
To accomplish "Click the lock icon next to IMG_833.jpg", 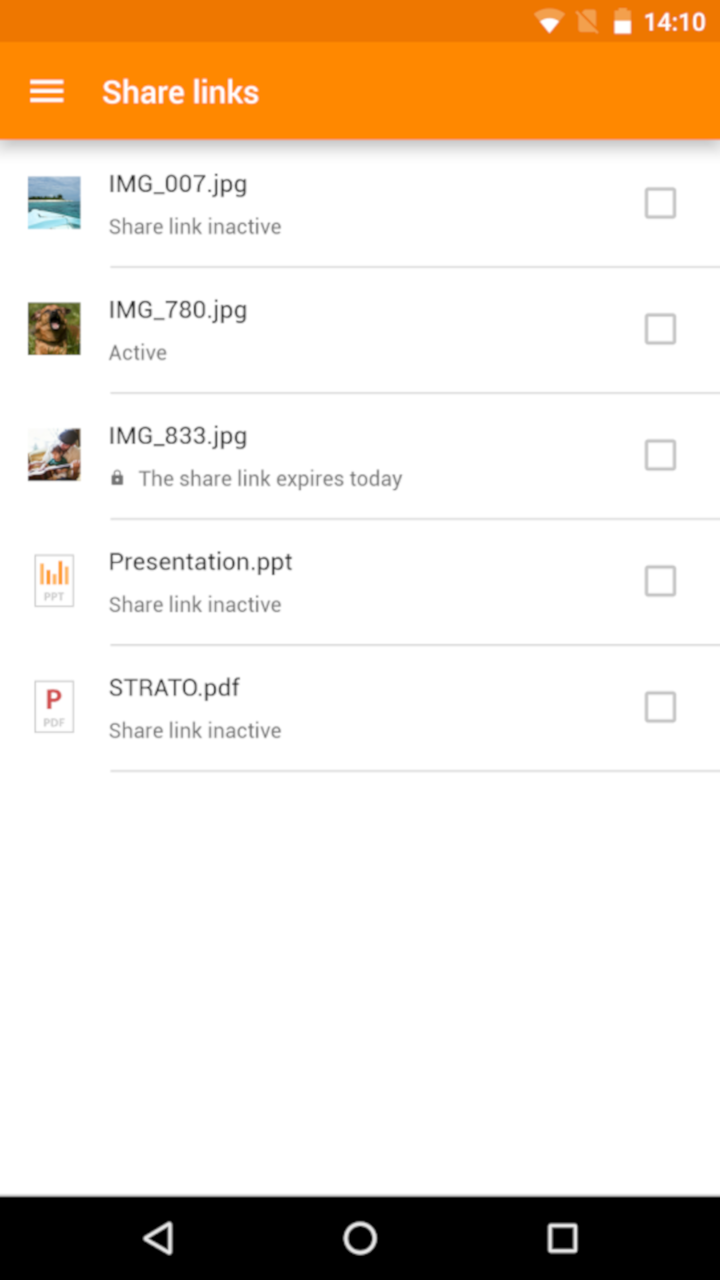I will [x=117, y=478].
